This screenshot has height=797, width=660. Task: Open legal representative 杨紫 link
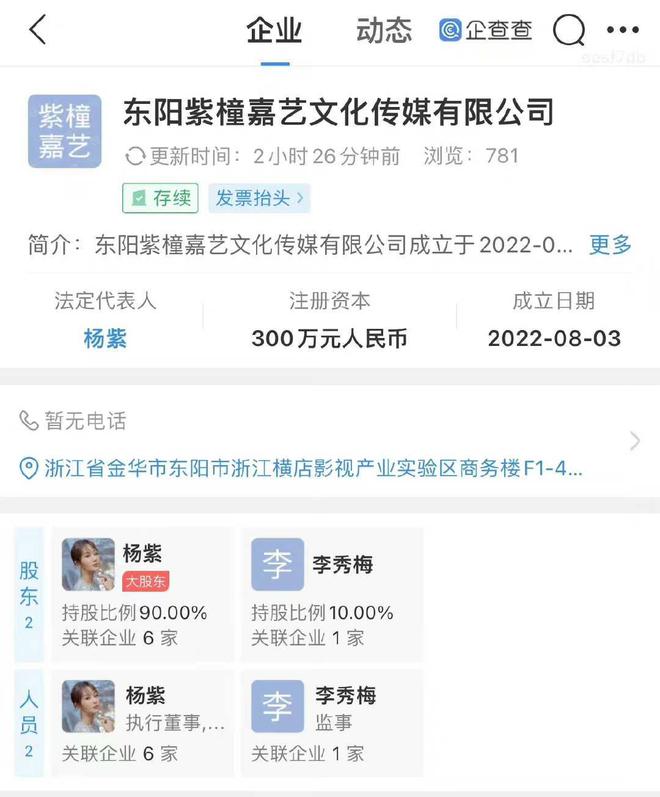[x=105, y=338]
